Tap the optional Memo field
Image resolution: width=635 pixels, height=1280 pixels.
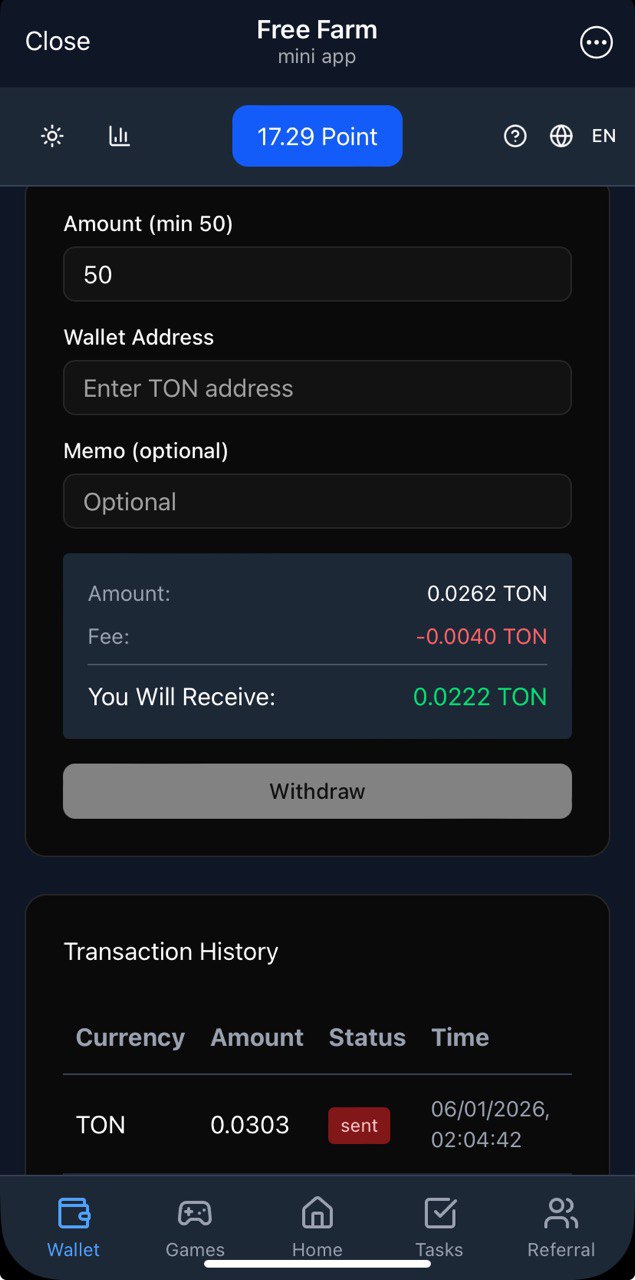tap(317, 501)
